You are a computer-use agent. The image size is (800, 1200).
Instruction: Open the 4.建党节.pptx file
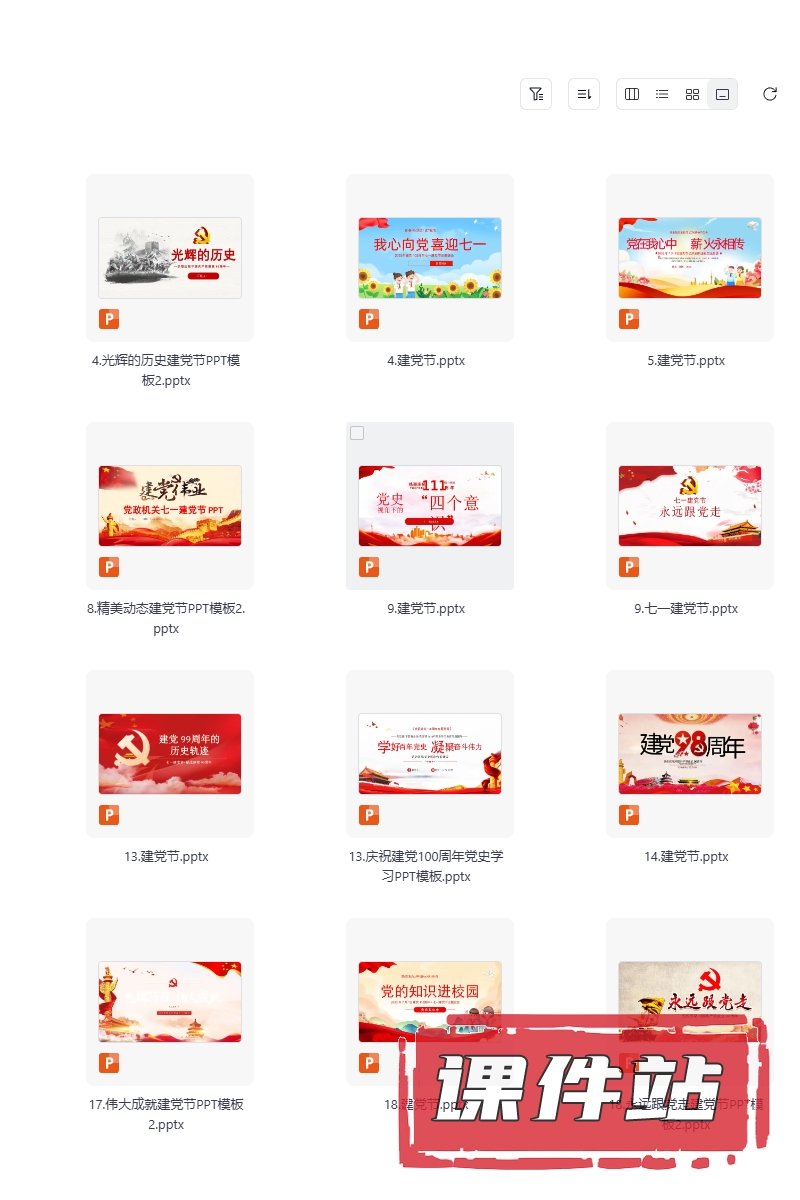click(430, 258)
